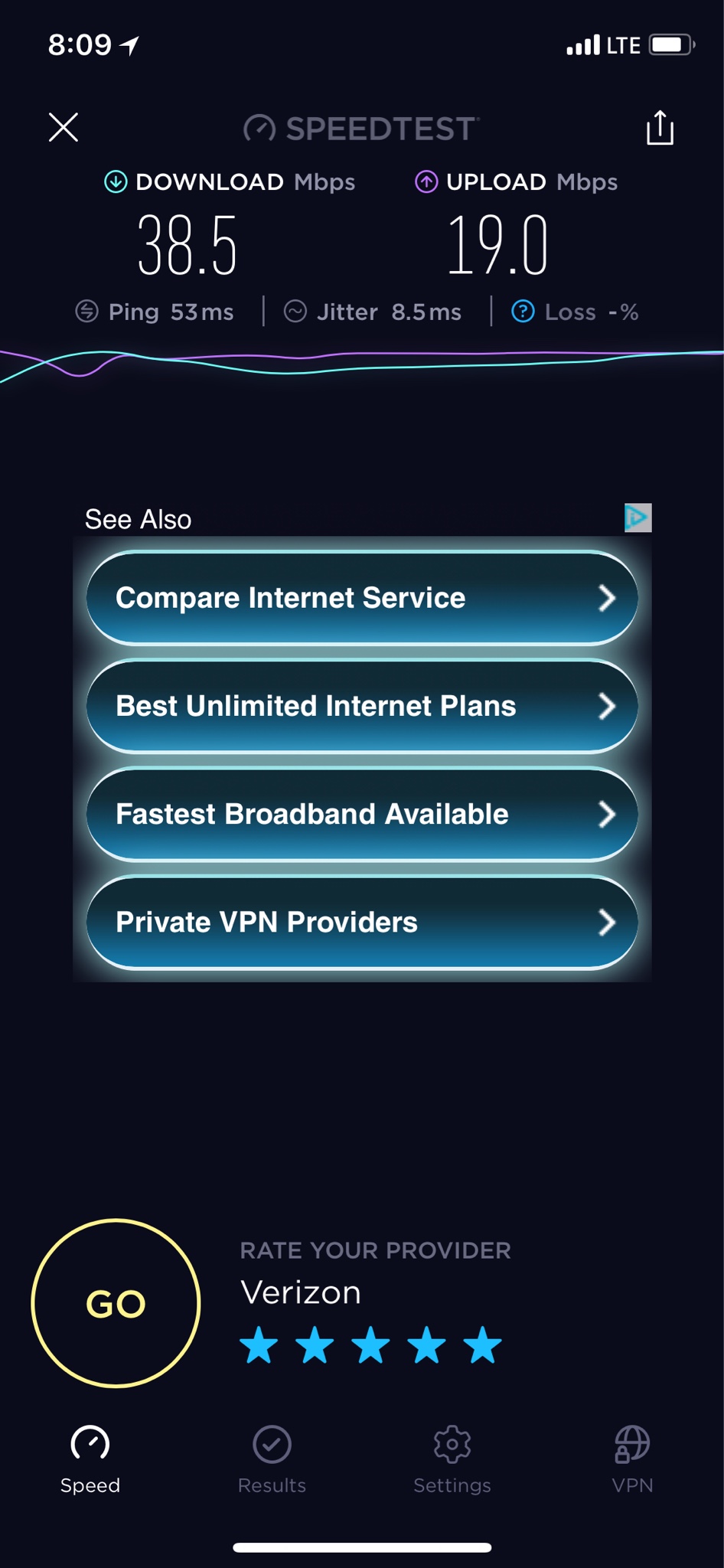Select the Speed tab
724x1568 pixels.
click(x=90, y=1459)
